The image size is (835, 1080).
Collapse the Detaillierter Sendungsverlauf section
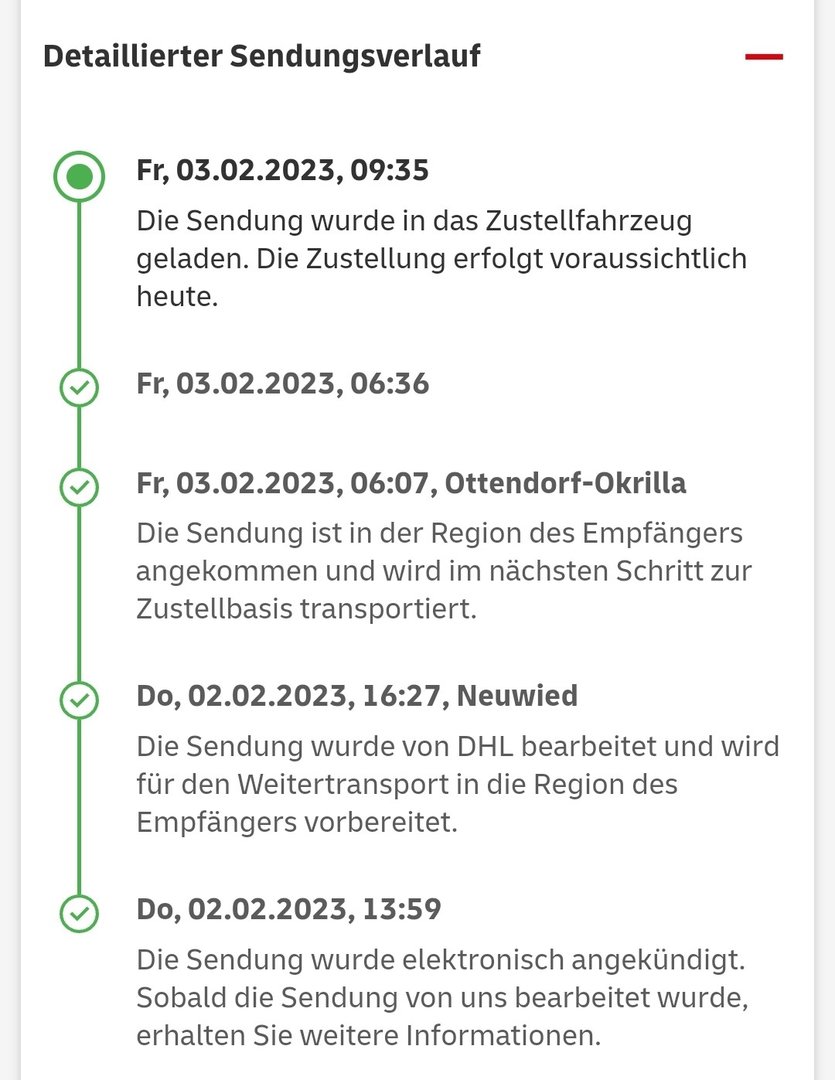pyautogui.click(x=764, y=57)
